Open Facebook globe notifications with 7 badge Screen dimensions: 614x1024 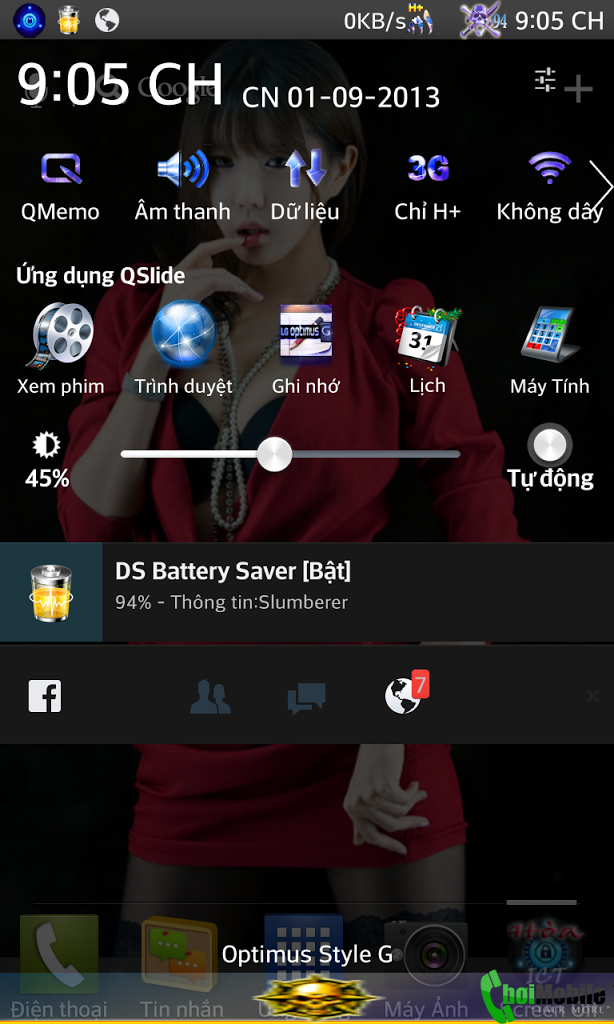pos(403,696)
